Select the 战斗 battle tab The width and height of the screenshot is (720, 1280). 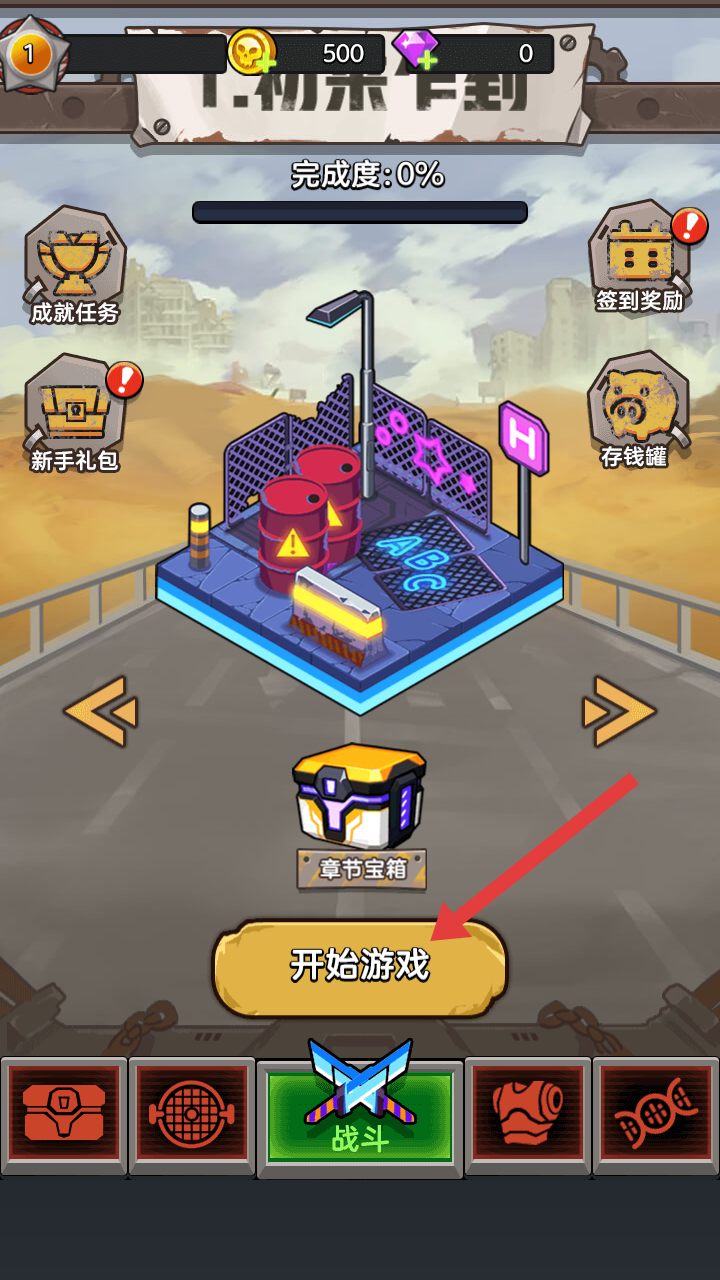tap(360, 1112)
